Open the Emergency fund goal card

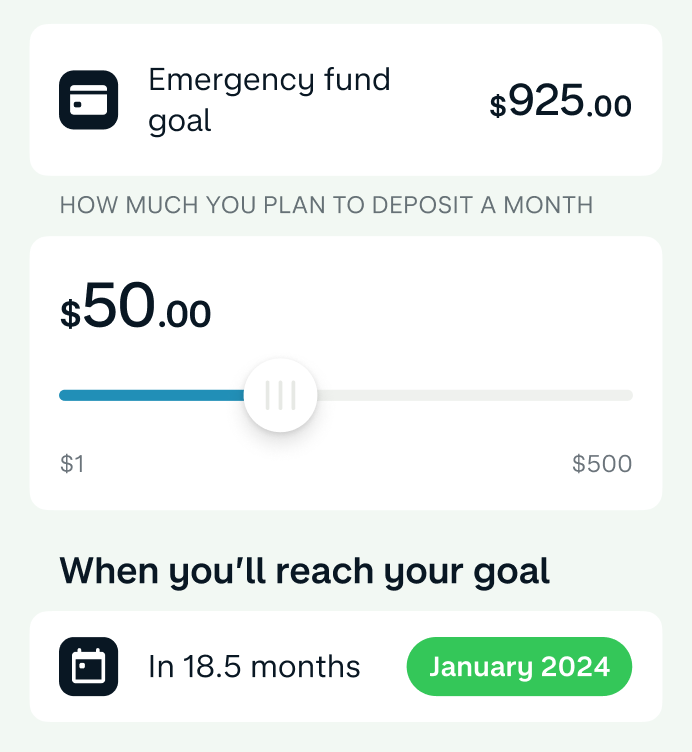click(x=346, y=100)
